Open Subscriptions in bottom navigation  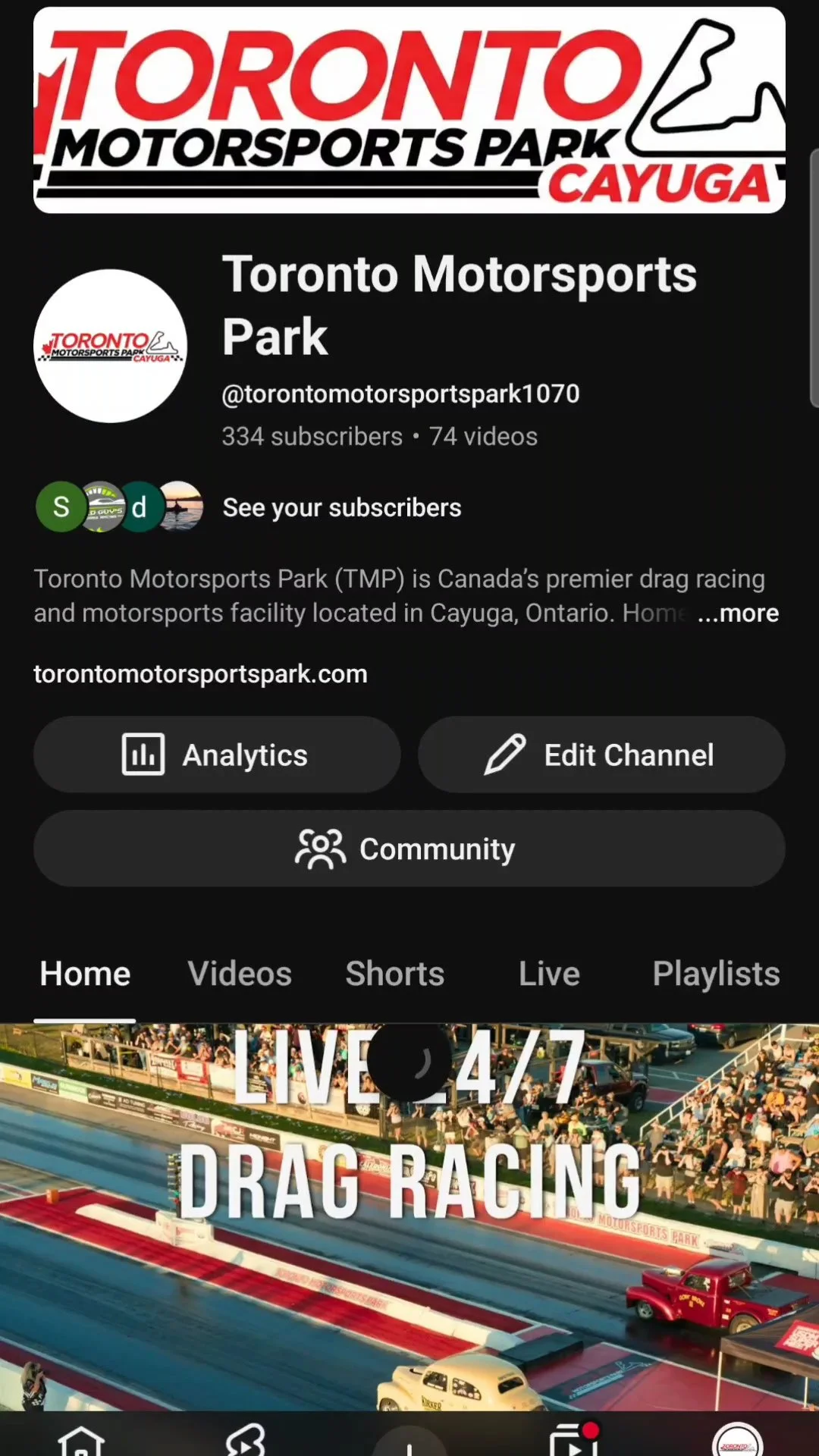coord(573,1440)
